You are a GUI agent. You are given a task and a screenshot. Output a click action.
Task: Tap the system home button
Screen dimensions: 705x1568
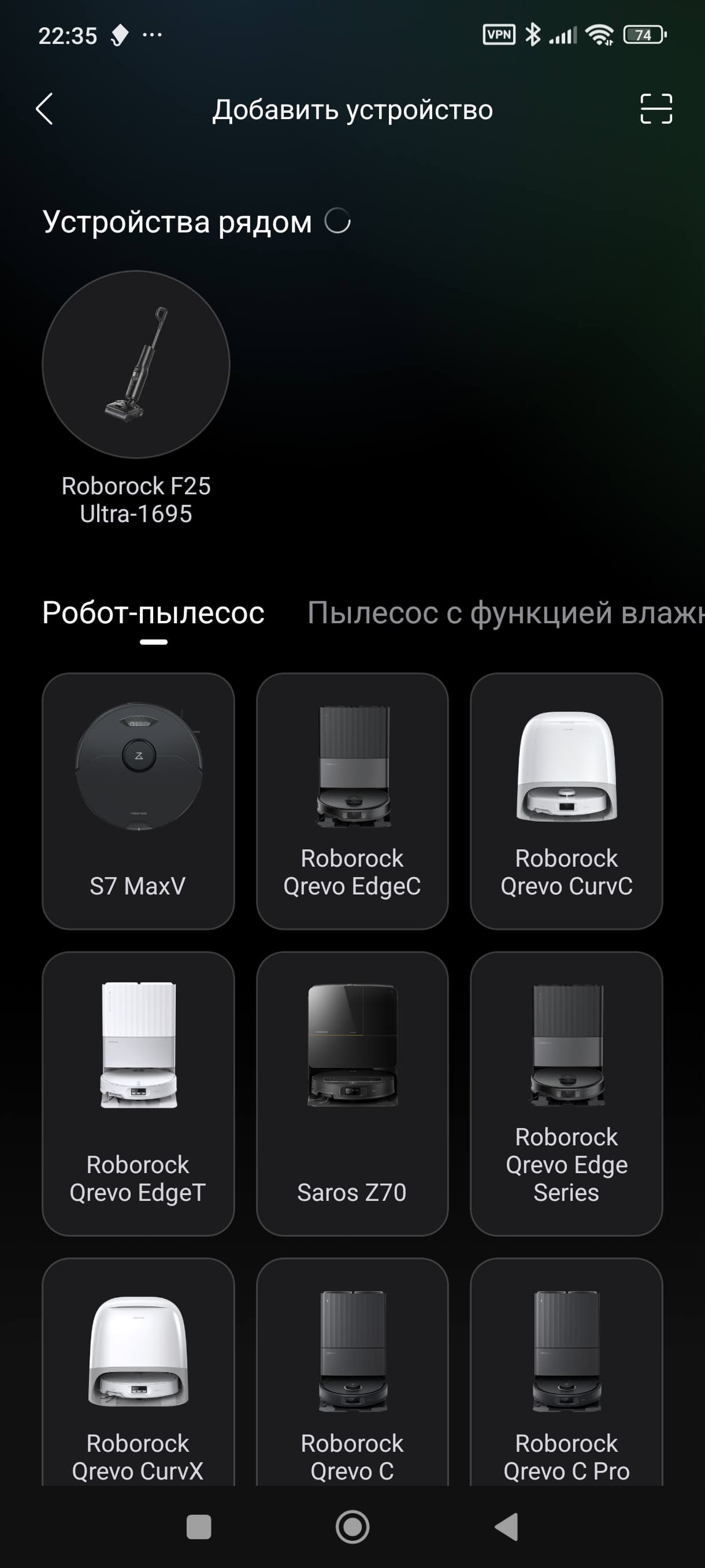(352, 1526)
